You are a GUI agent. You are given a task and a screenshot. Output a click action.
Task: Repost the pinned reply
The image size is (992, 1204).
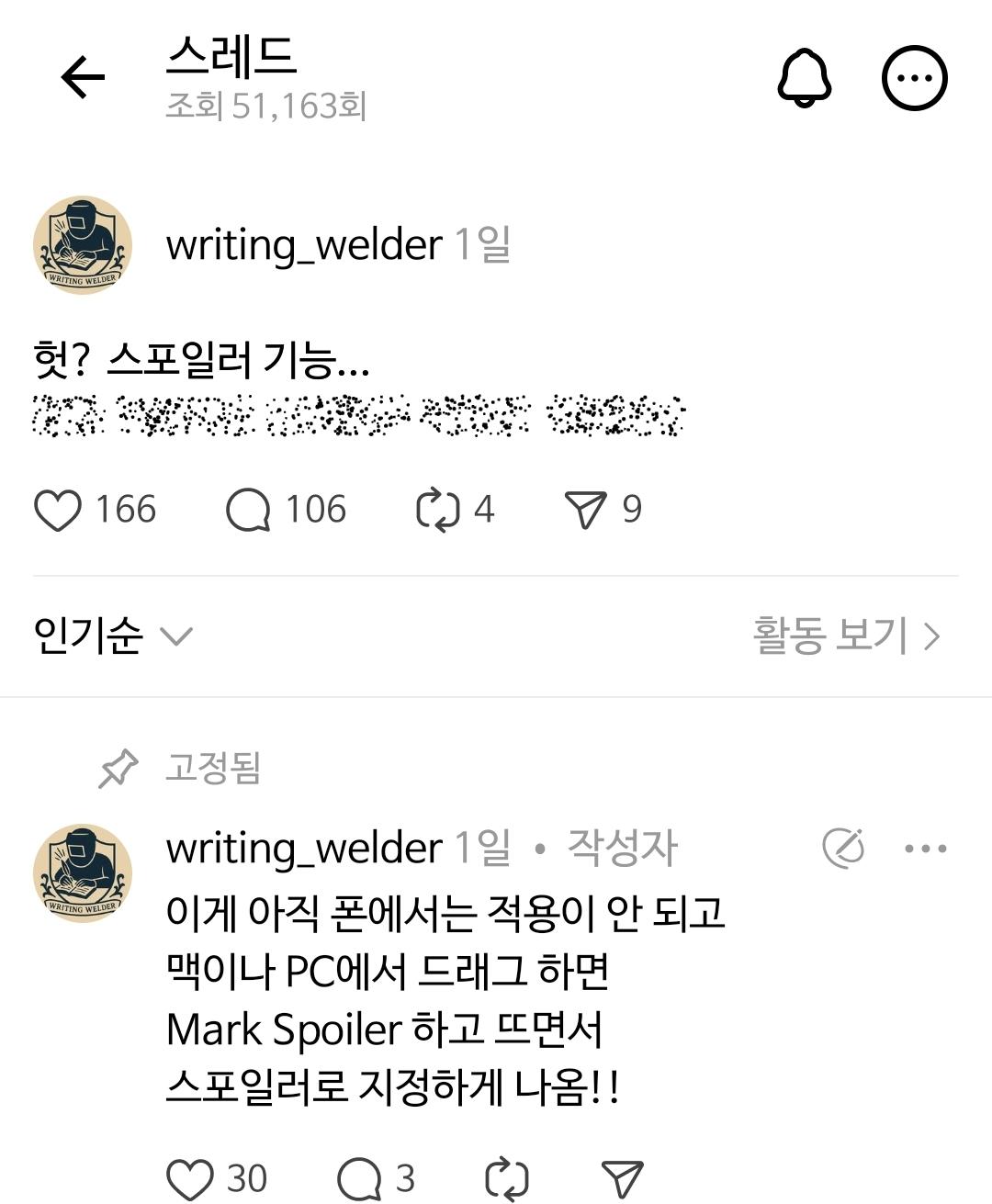(507, 1178)
